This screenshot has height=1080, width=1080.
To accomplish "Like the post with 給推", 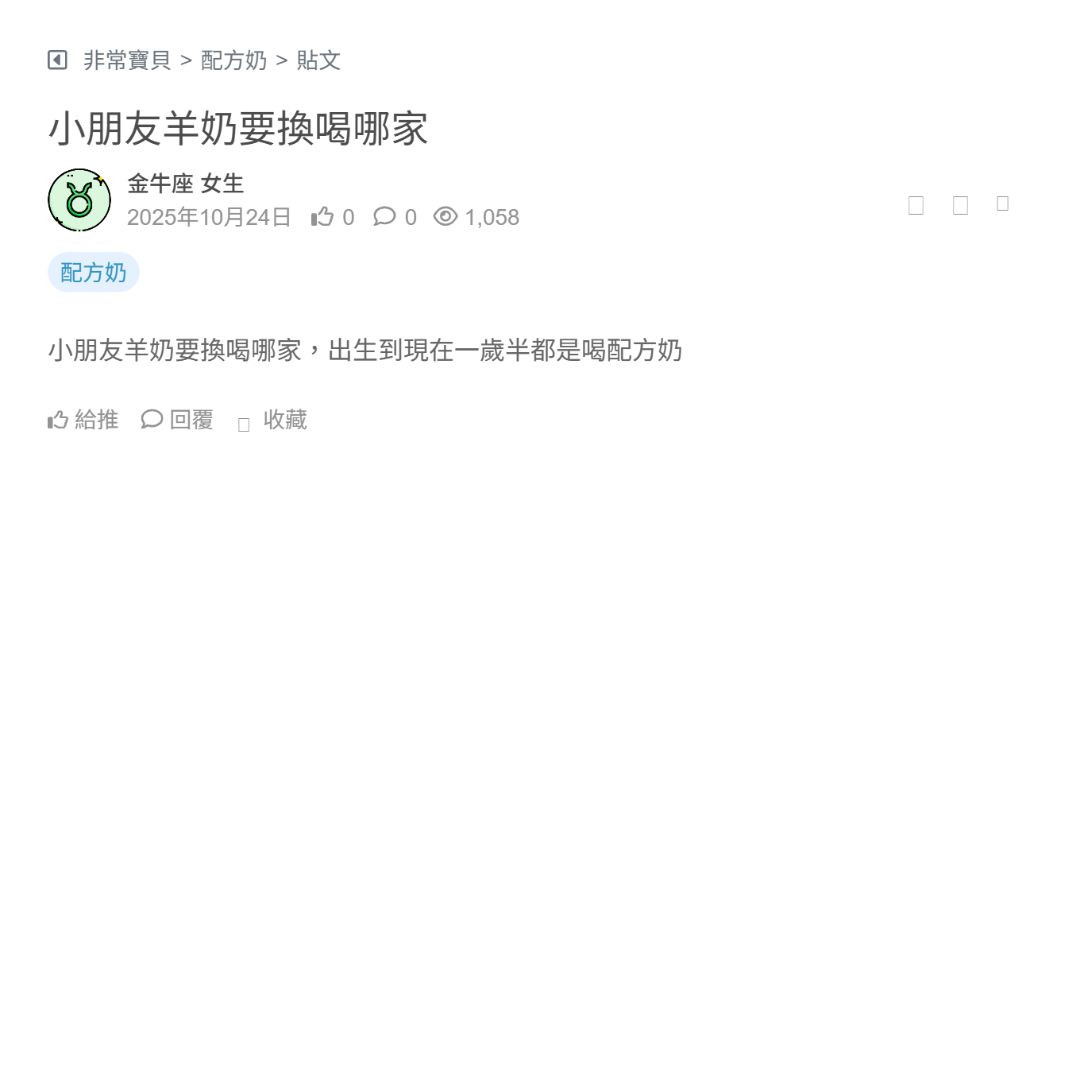I will pyautogui.click(x=83, y=420).
